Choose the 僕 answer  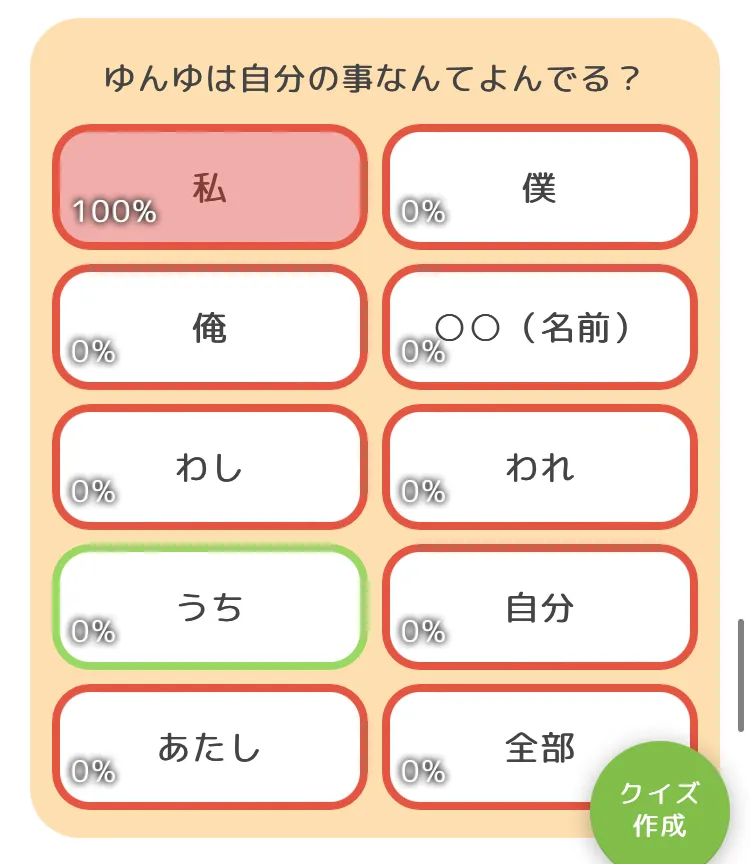point(539,187)
